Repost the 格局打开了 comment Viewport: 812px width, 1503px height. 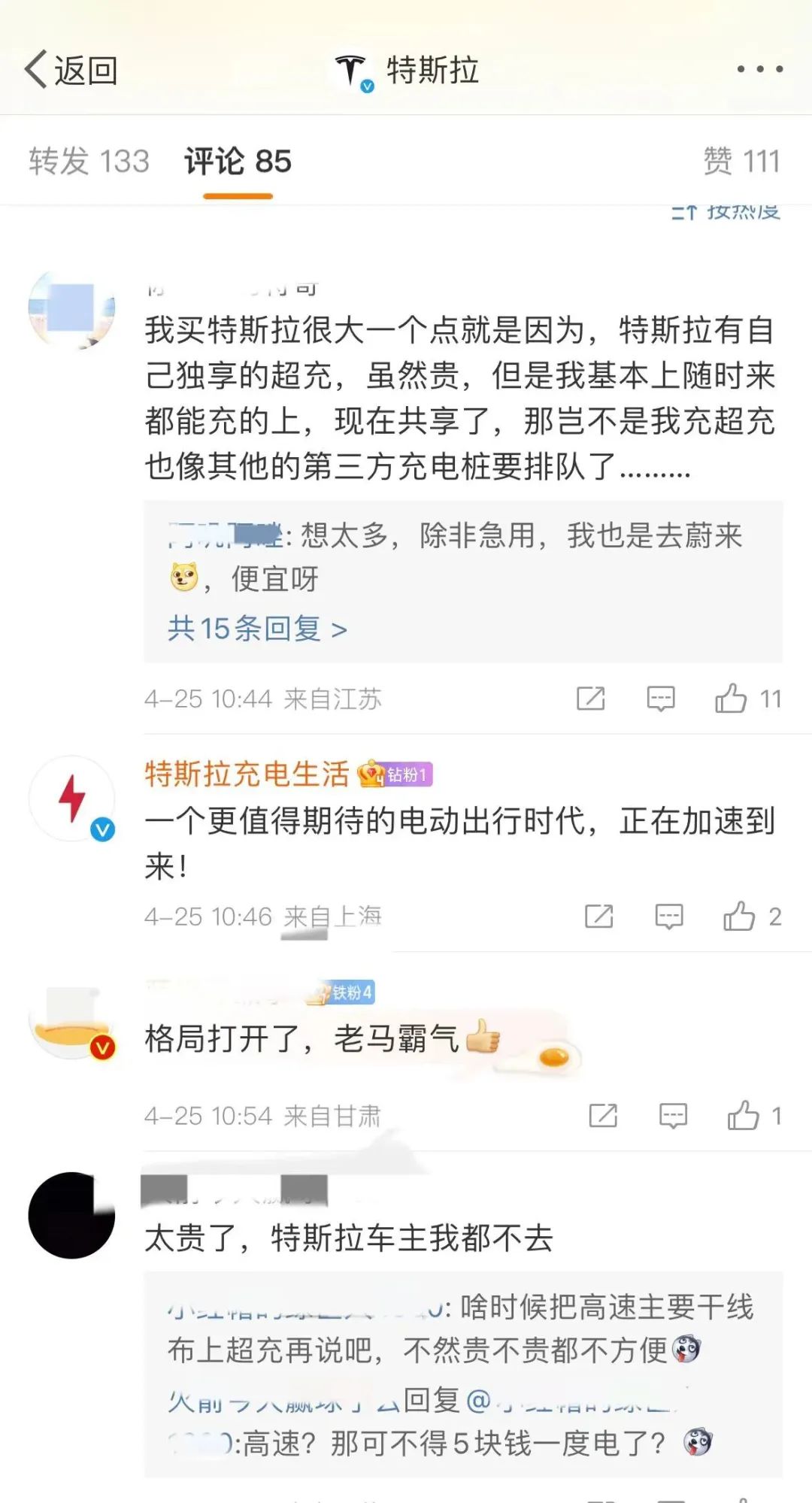(603, 1116)
